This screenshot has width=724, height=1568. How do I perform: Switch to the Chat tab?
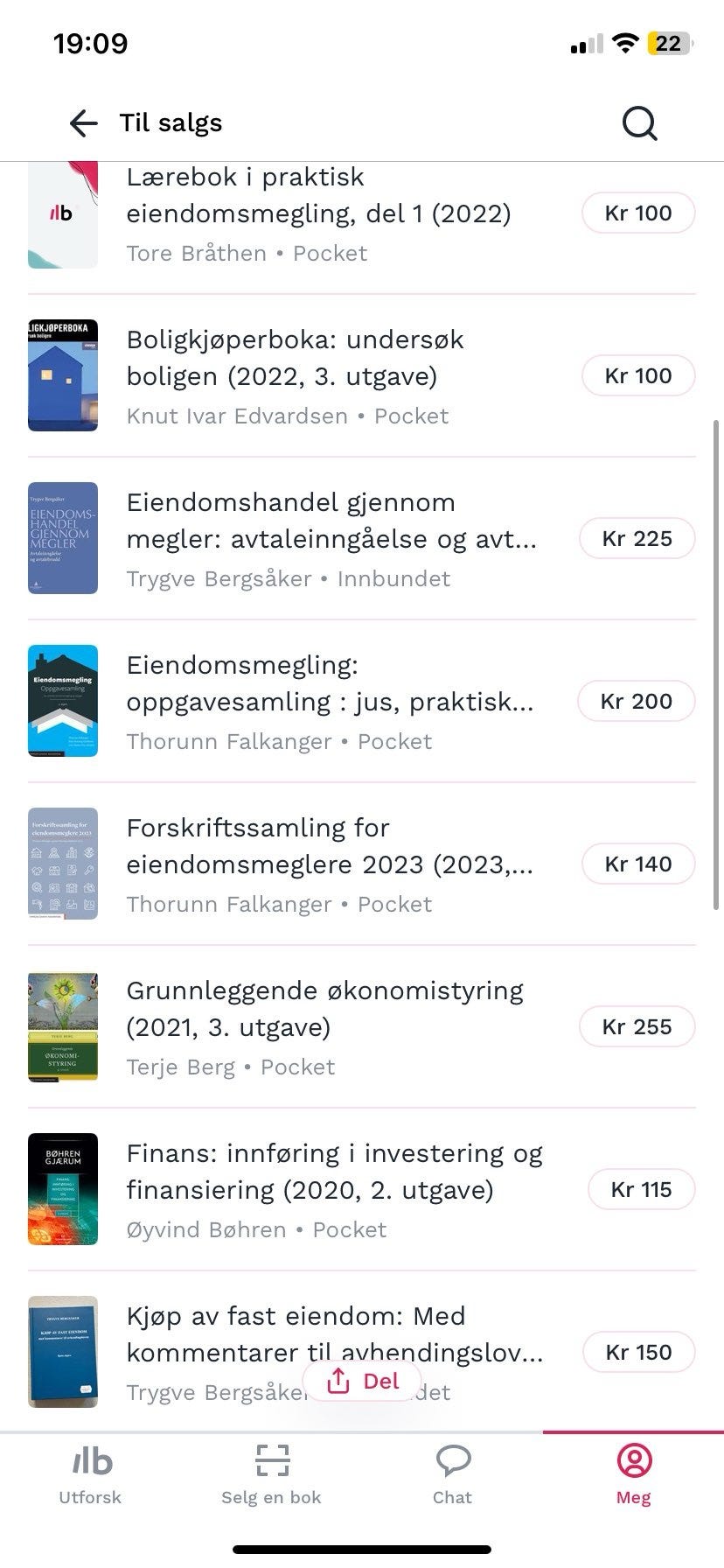click(x=452, y=1474)
